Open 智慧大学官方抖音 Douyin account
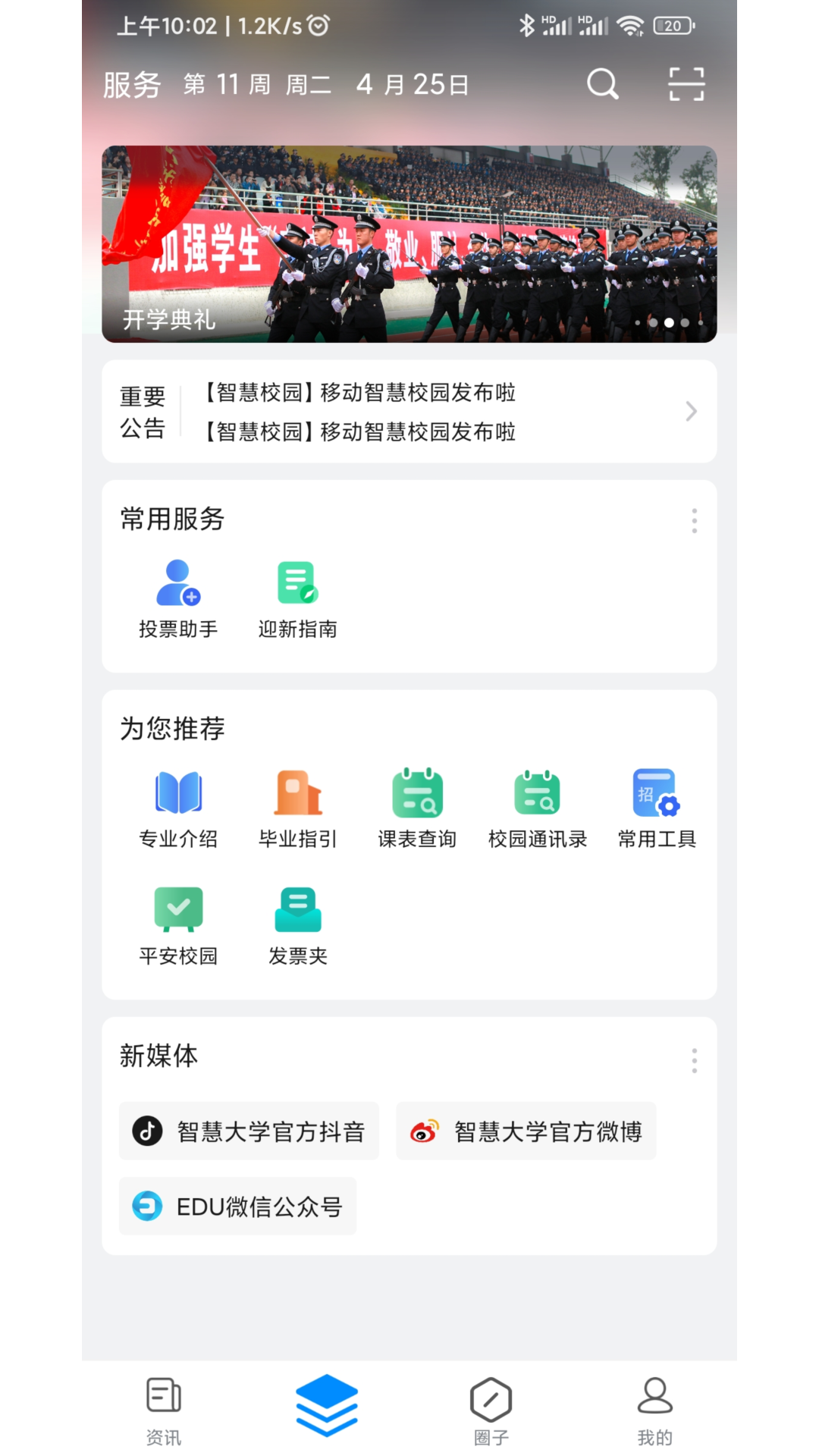Screen dimensions: 819x1456 pyautogui.click(x=249, y=1131)
